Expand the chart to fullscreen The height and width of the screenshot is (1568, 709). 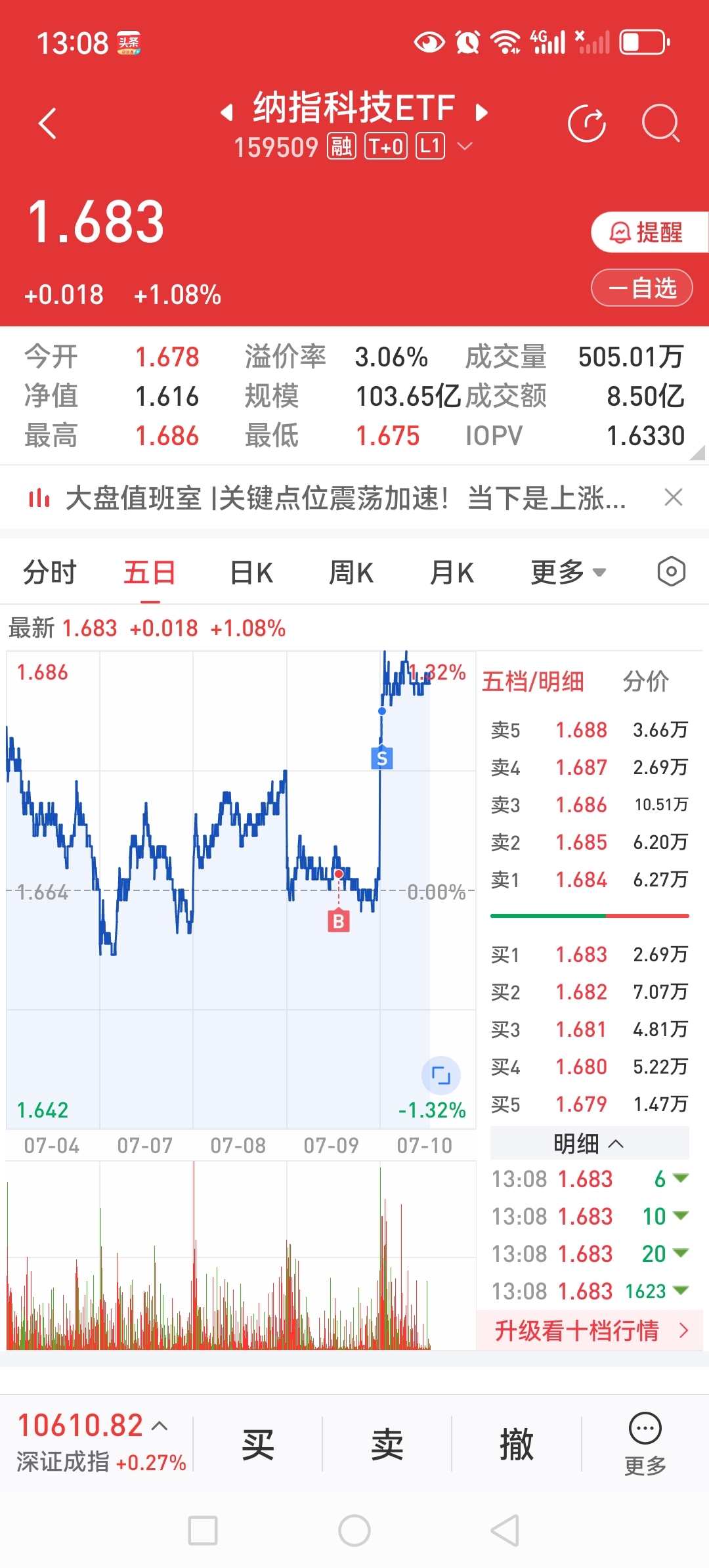pos(441,1076)
